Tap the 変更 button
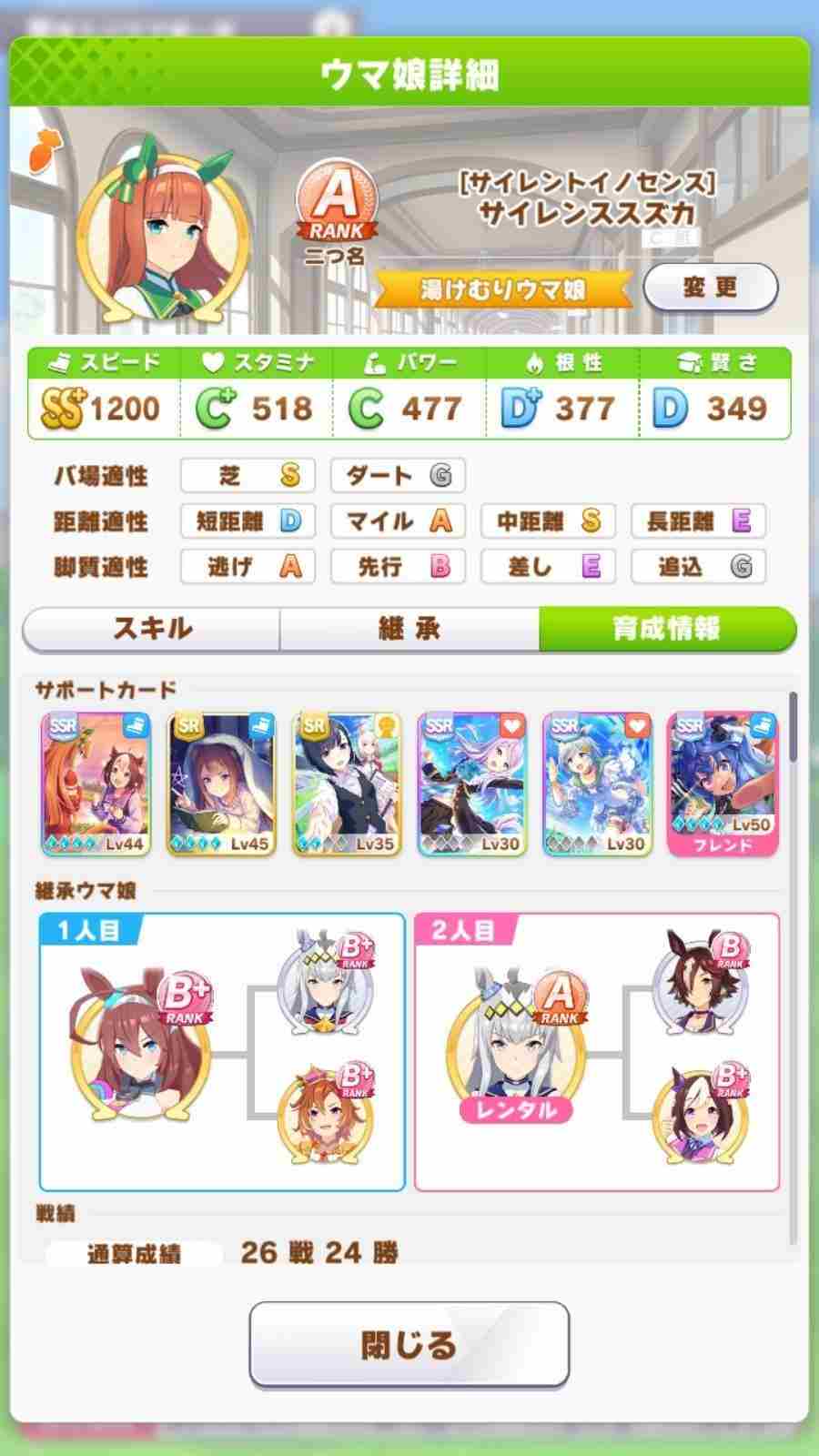The width and height of the screenshot is (819, 1456). coord(711,288)
